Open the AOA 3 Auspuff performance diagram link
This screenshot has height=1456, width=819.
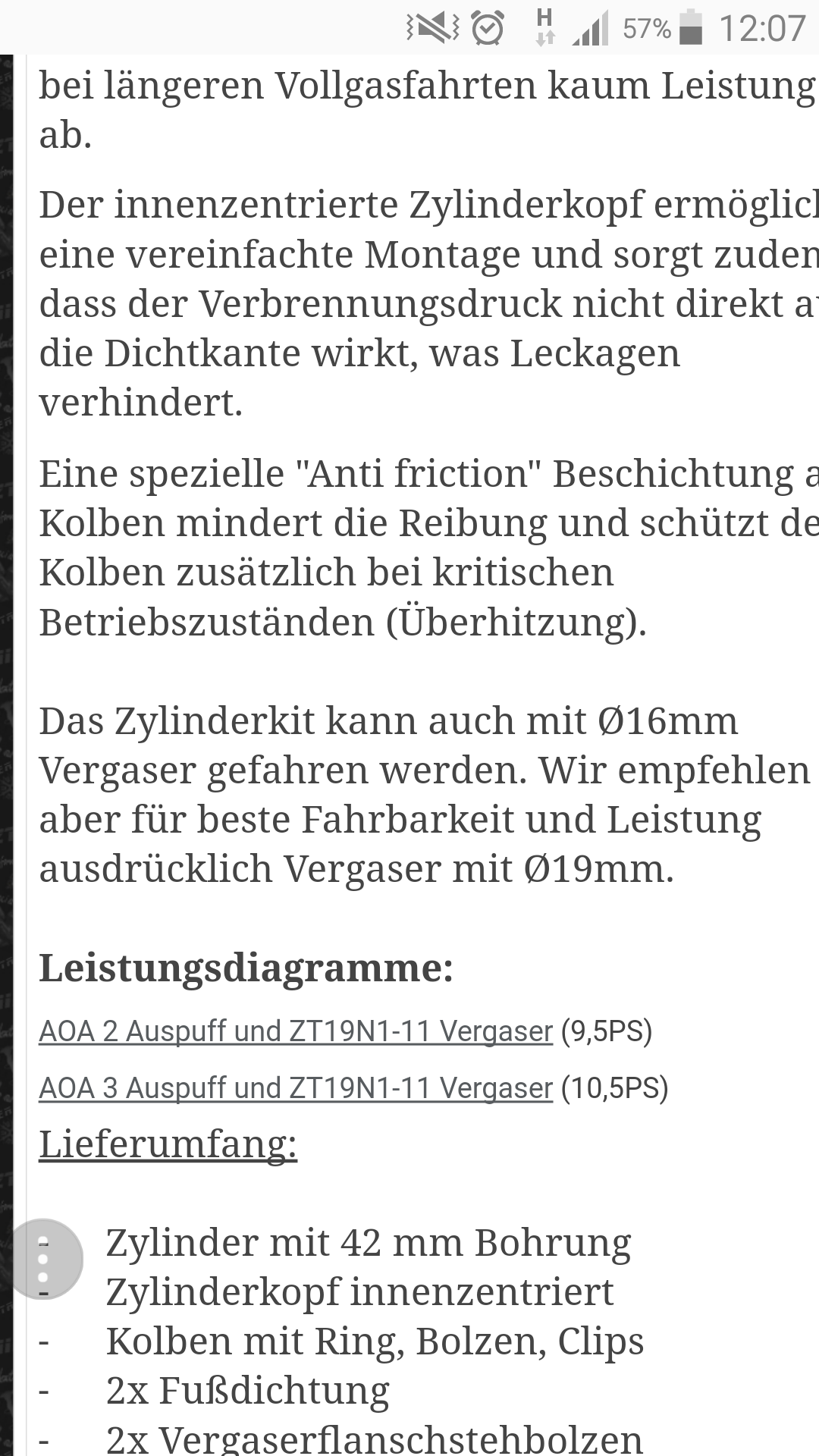[x=296, y=1088]
